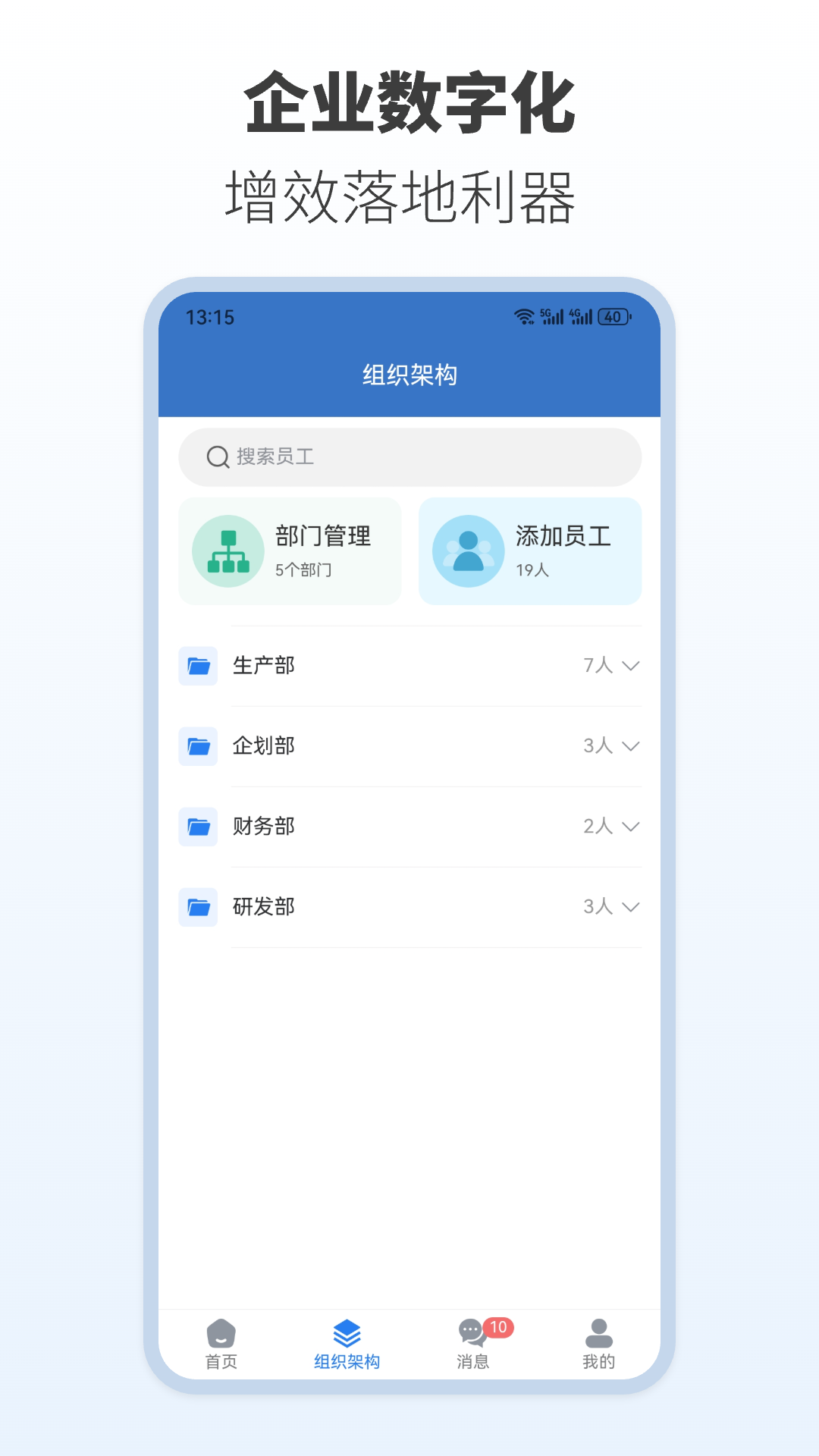Click the 财务部 folder icon
The width and height of the screenshot is (819, 1456).
(x=198, y=827)
